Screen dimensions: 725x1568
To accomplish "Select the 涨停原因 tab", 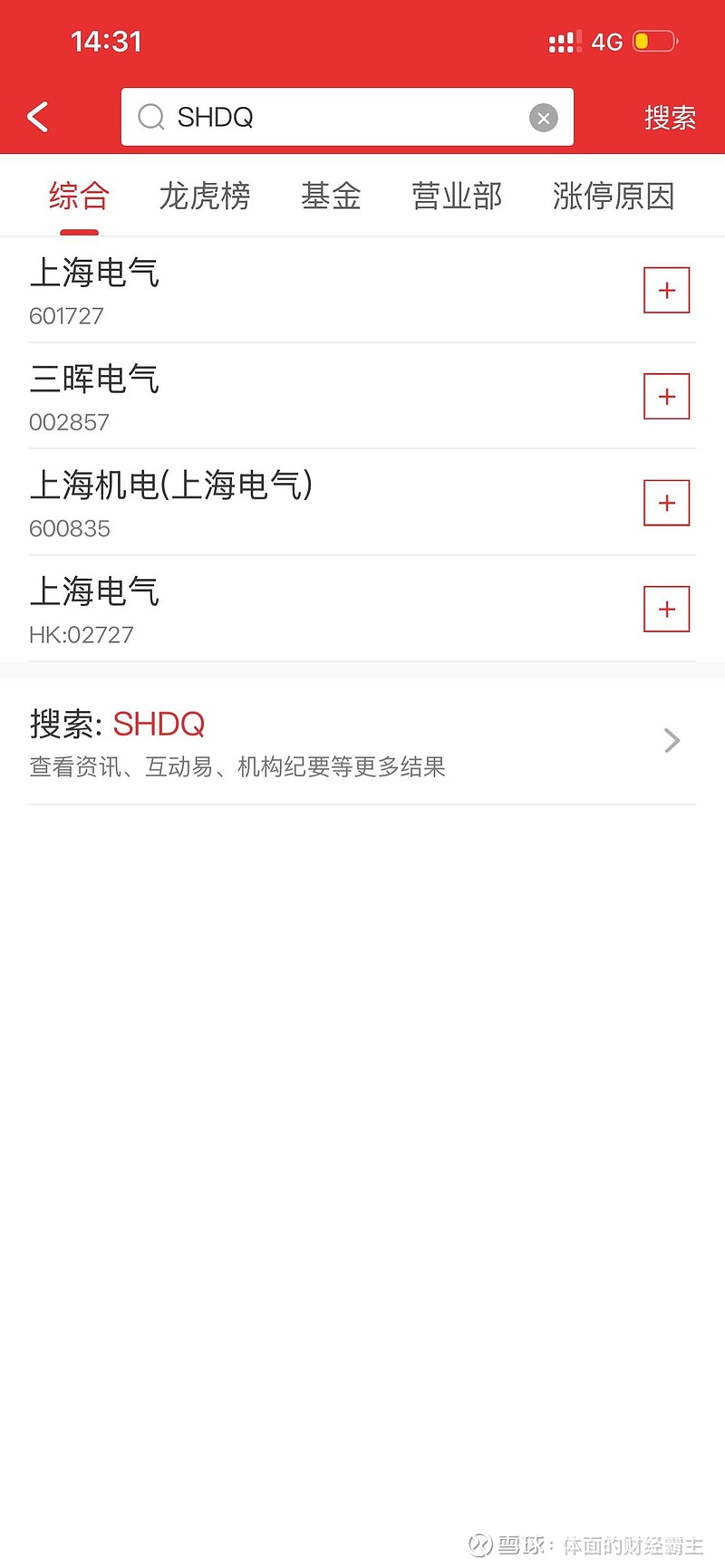I will (614, 196).
